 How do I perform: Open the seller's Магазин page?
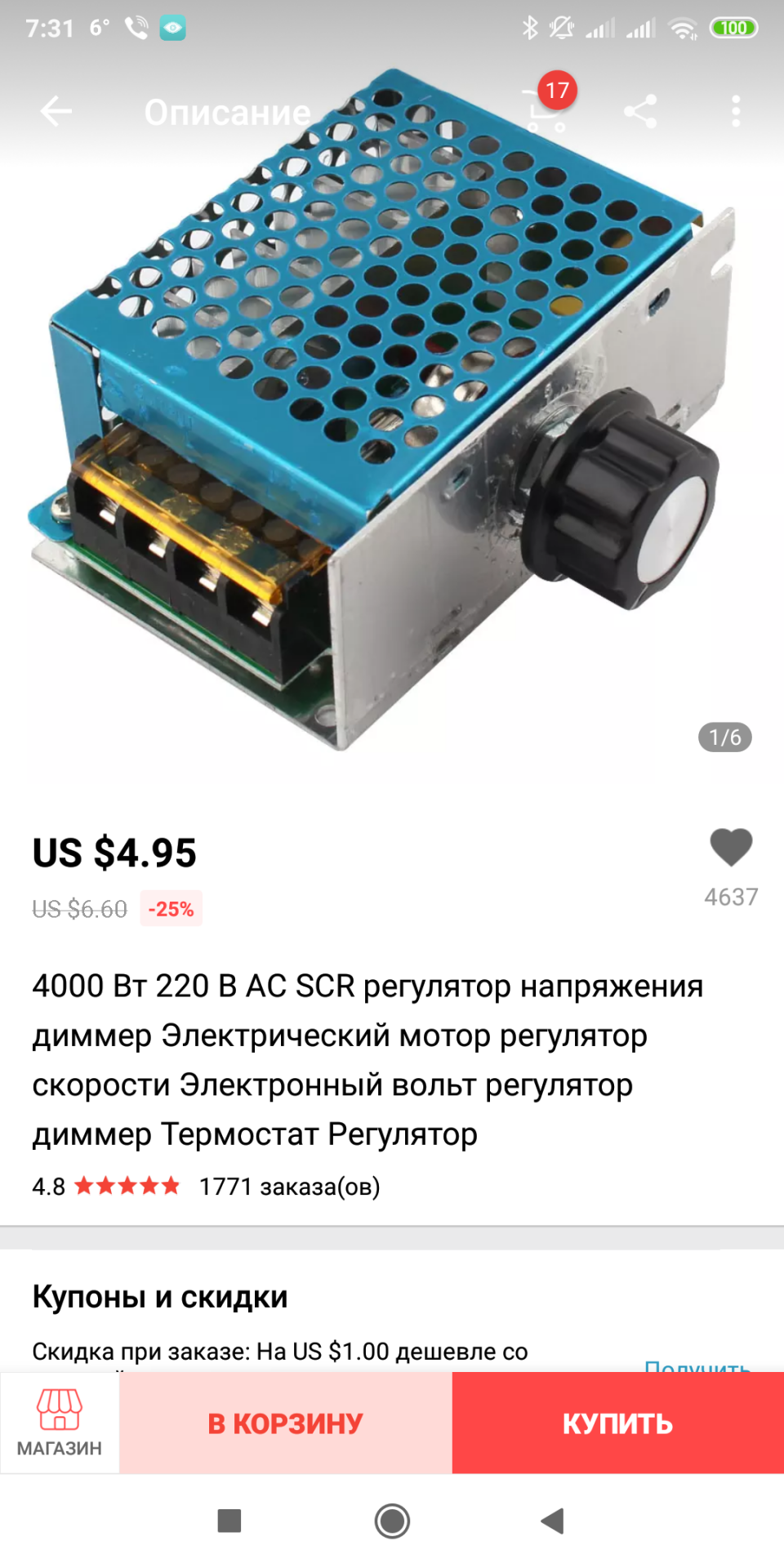60,1423
